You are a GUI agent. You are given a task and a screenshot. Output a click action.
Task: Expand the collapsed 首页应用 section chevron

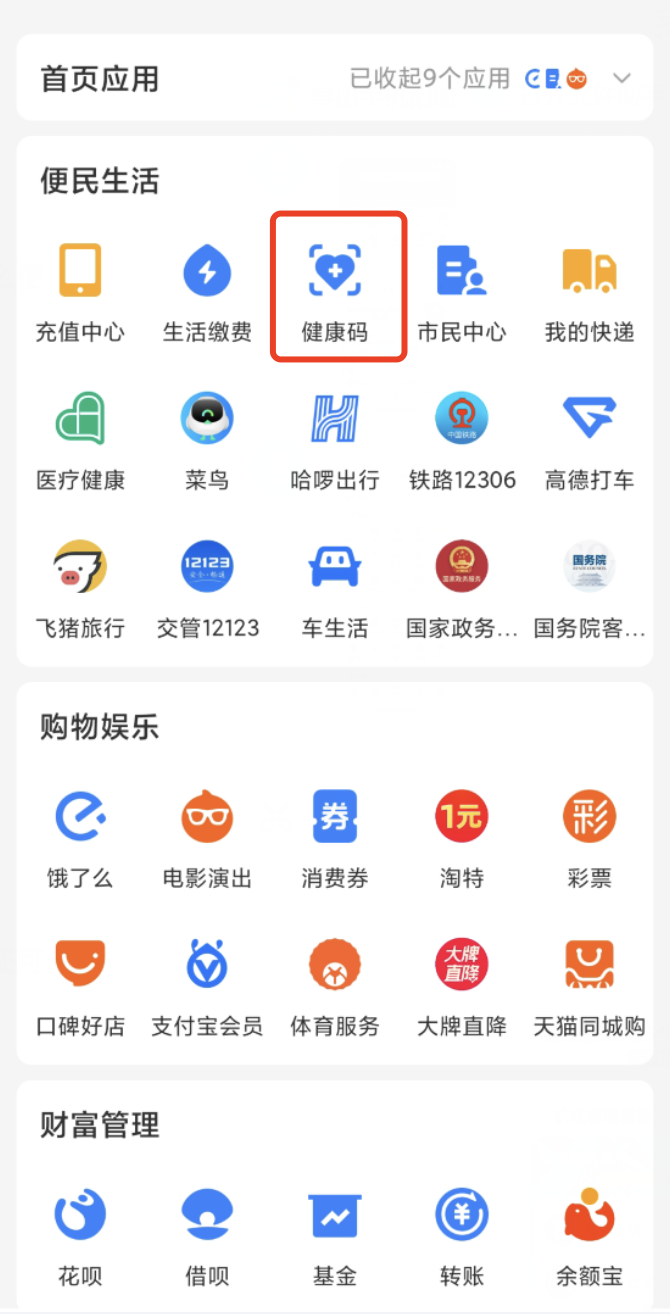tap(622, 79)
